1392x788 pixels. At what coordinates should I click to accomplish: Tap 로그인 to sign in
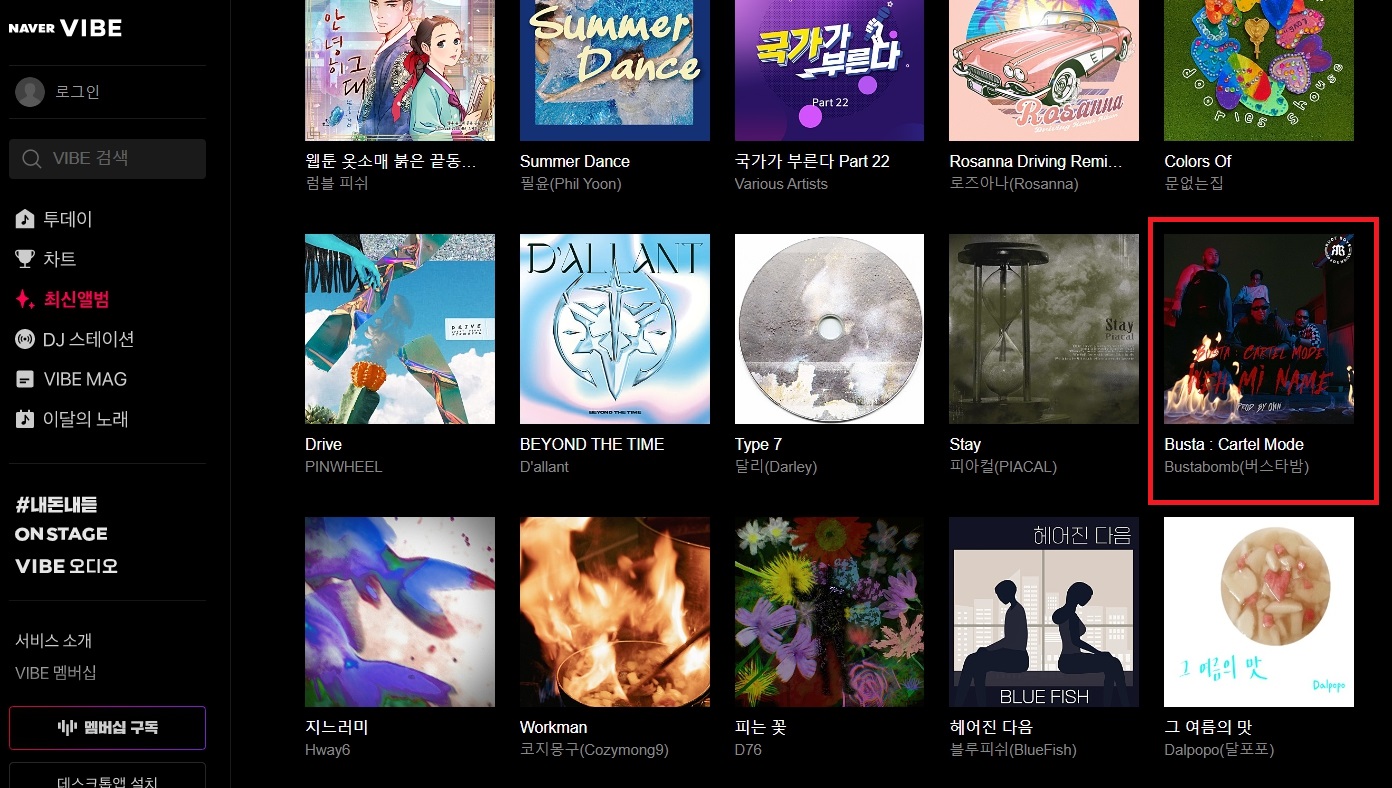point(76,92)
